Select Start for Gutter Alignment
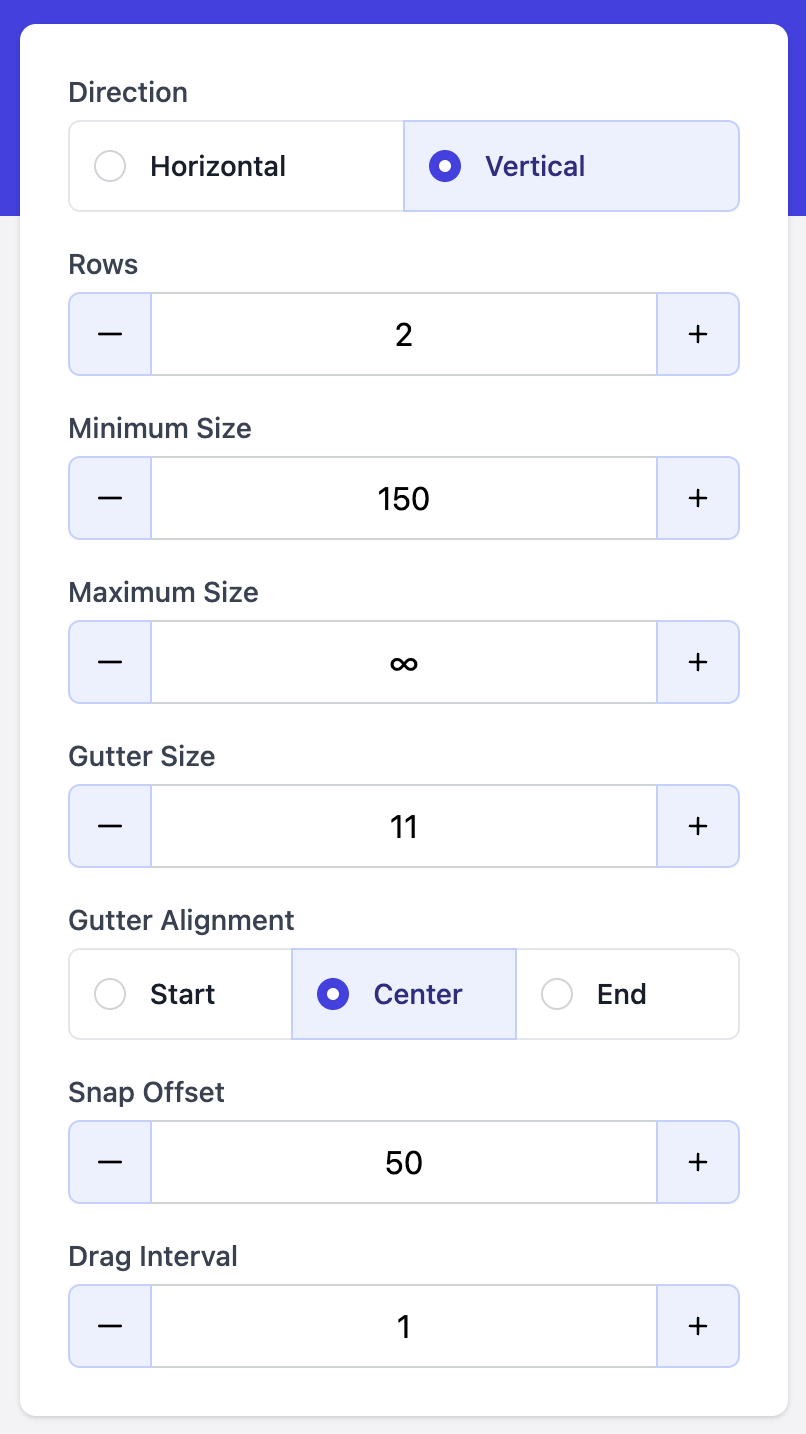The height and width of the screenshot is (1434, 806). point(180,994)
